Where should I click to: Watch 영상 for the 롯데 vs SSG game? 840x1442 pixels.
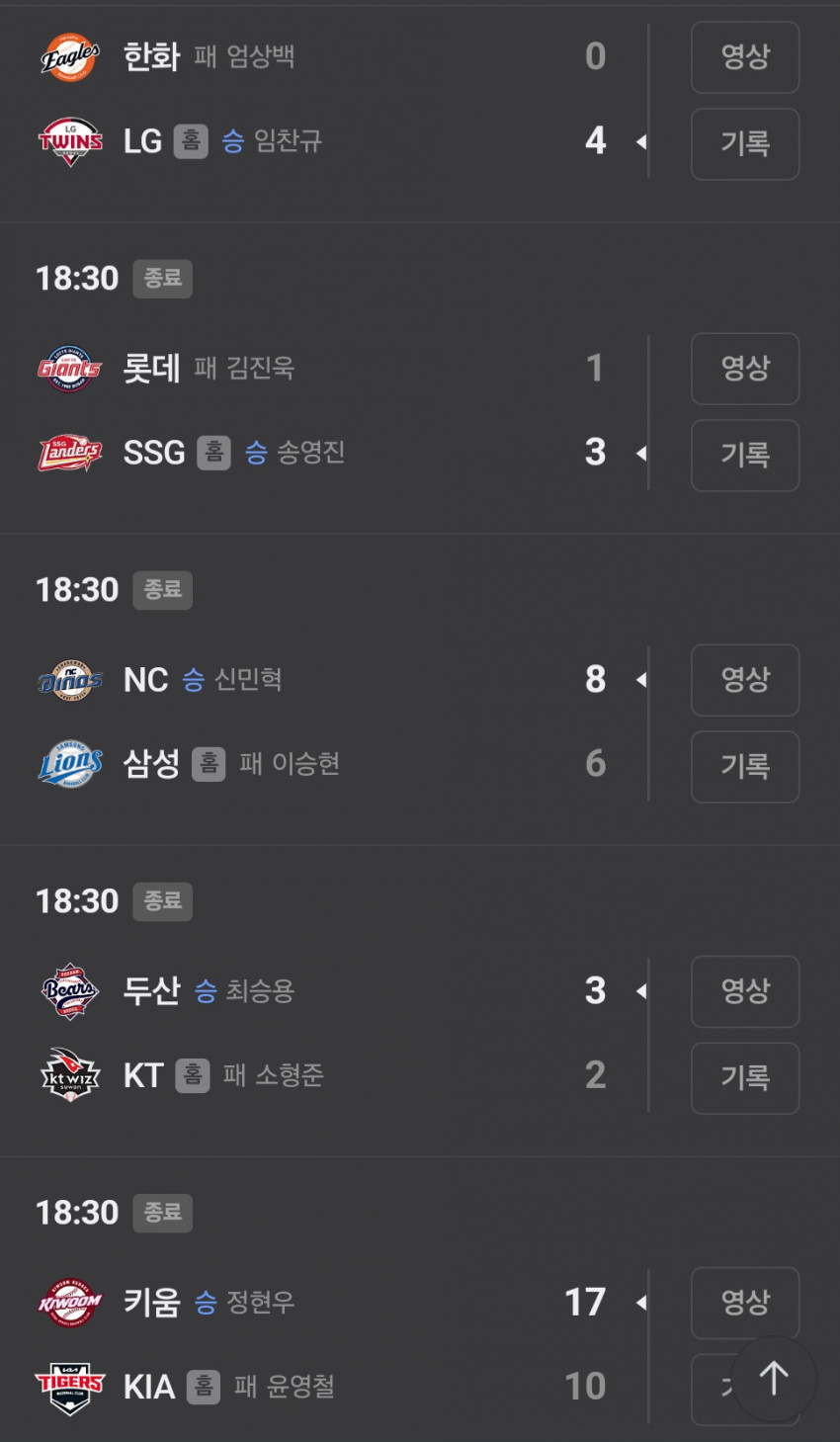tap(745, 369)
